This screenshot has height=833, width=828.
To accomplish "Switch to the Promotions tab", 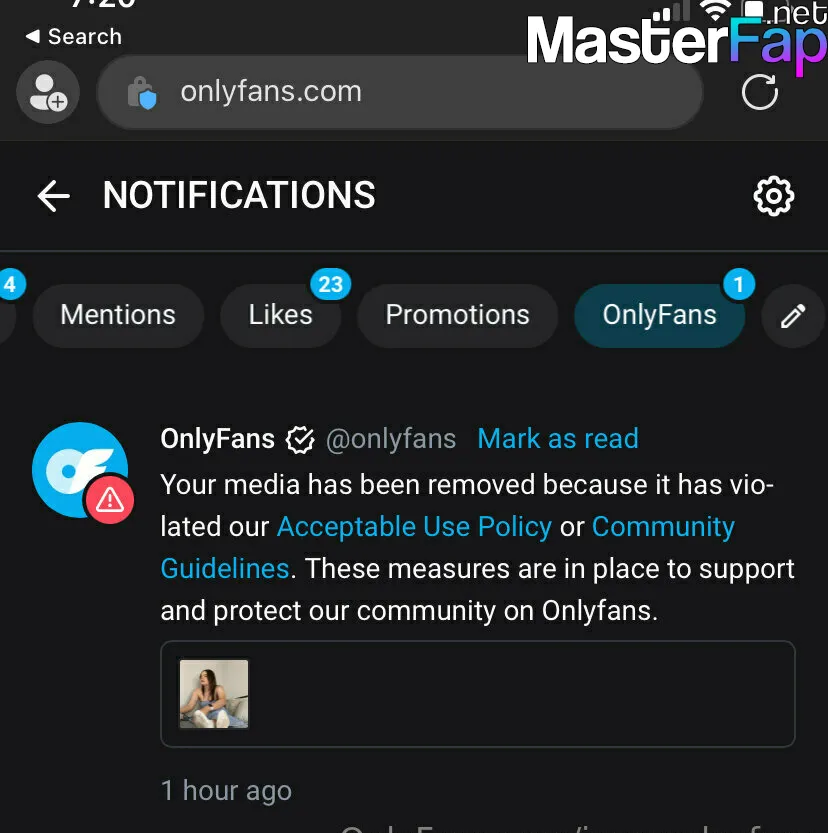I will (x=457, y=315).
